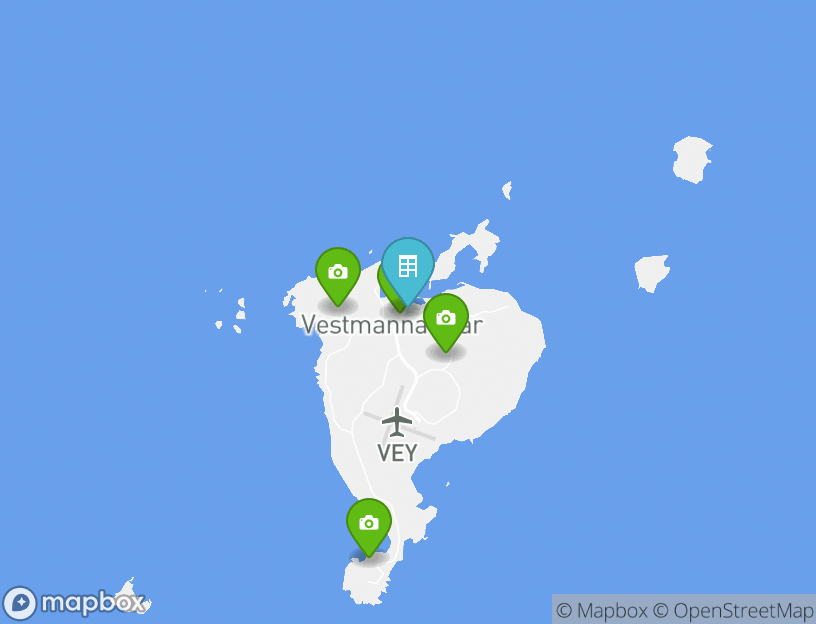Viewport: 816px width, 624px height.
Task: Open the © OpenStreetMap attribution link
Action: [x=733, y=610]
